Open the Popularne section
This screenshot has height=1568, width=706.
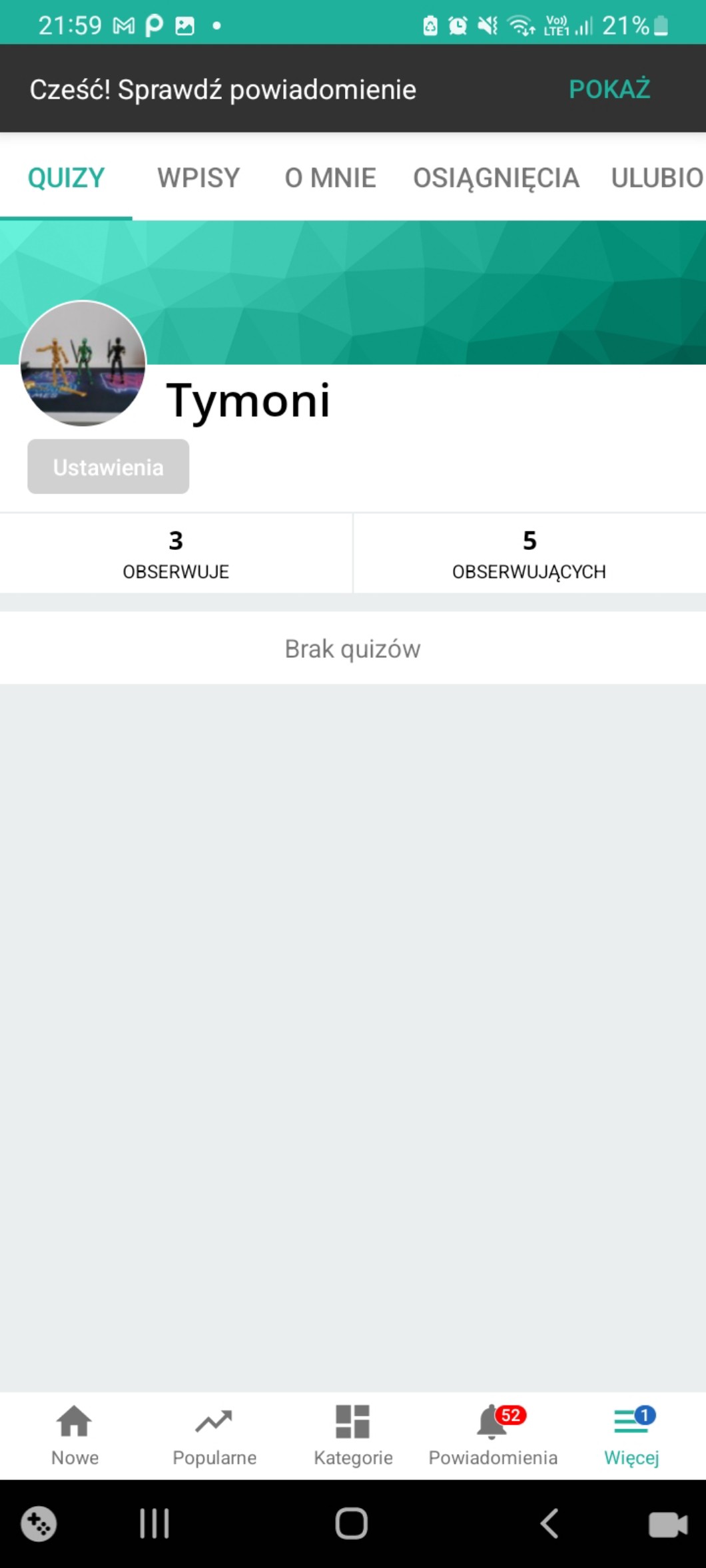pyautogui.click(x=214, y=1434)
